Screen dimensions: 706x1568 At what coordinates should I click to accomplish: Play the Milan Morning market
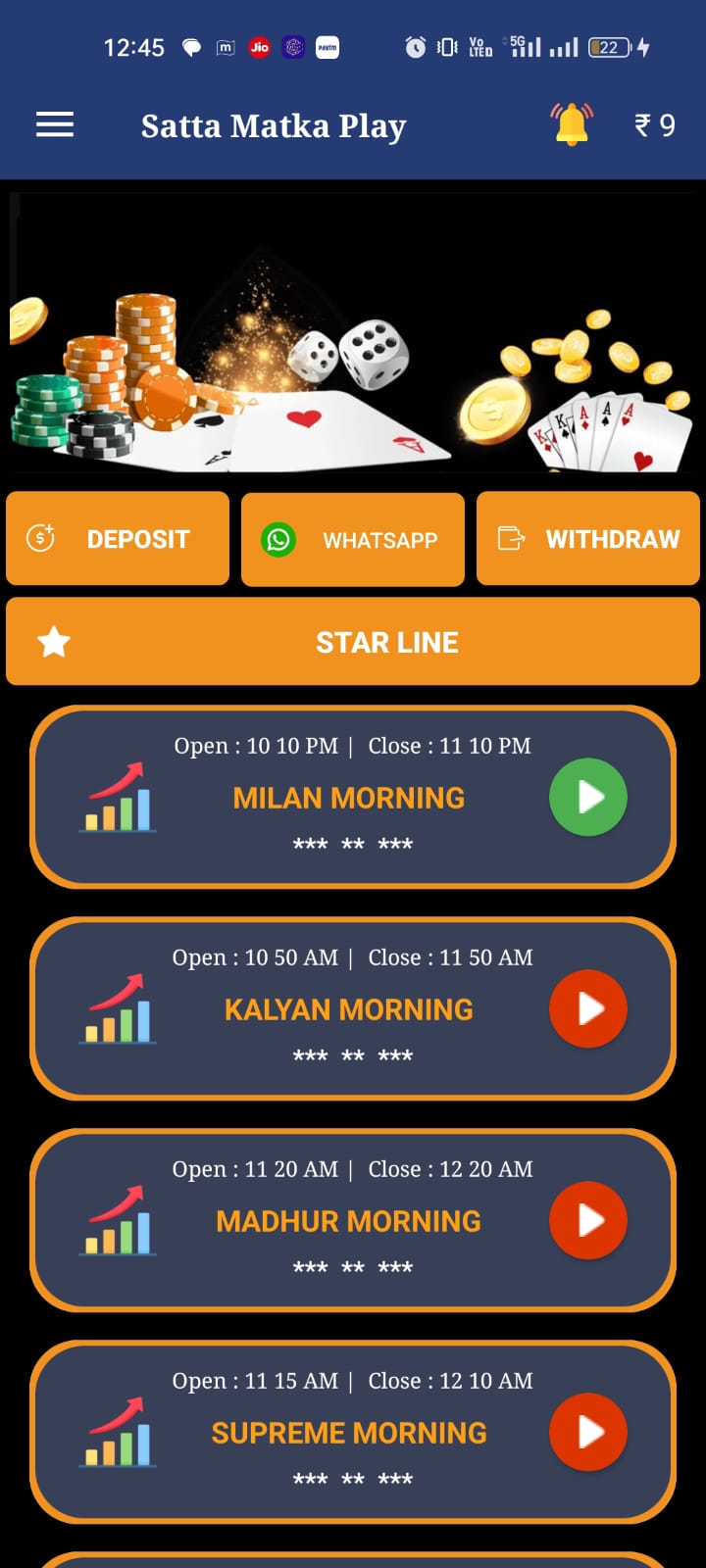click(x=588, y=797)
